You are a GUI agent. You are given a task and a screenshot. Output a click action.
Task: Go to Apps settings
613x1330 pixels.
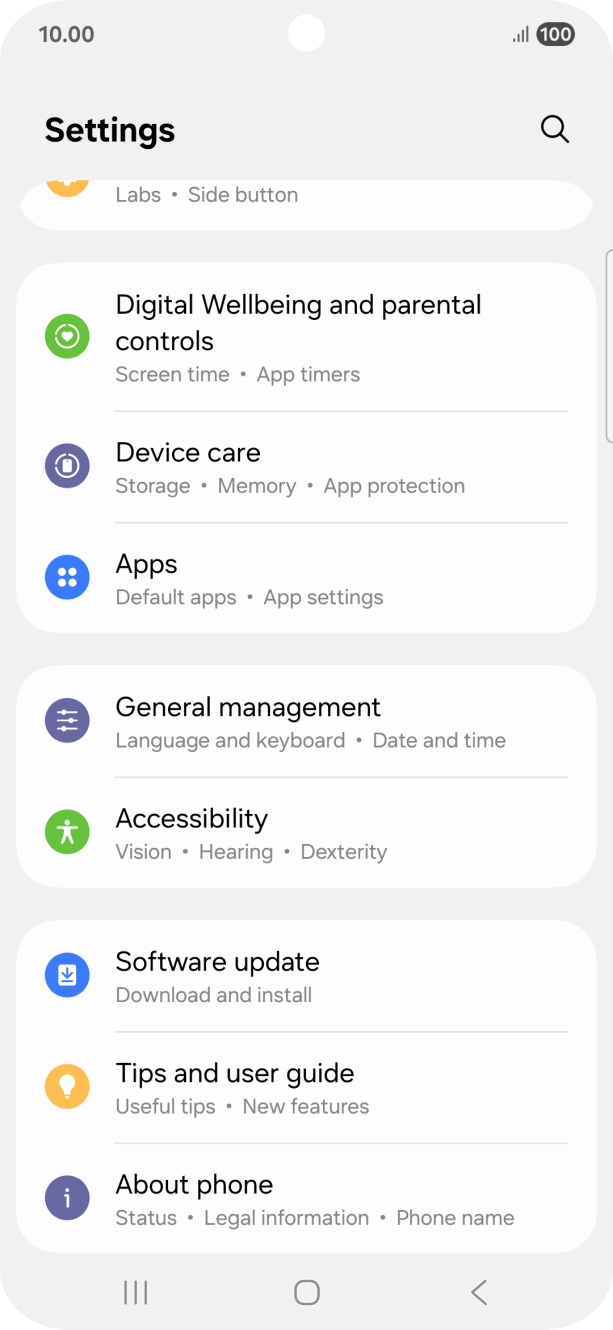coord(306,578)
